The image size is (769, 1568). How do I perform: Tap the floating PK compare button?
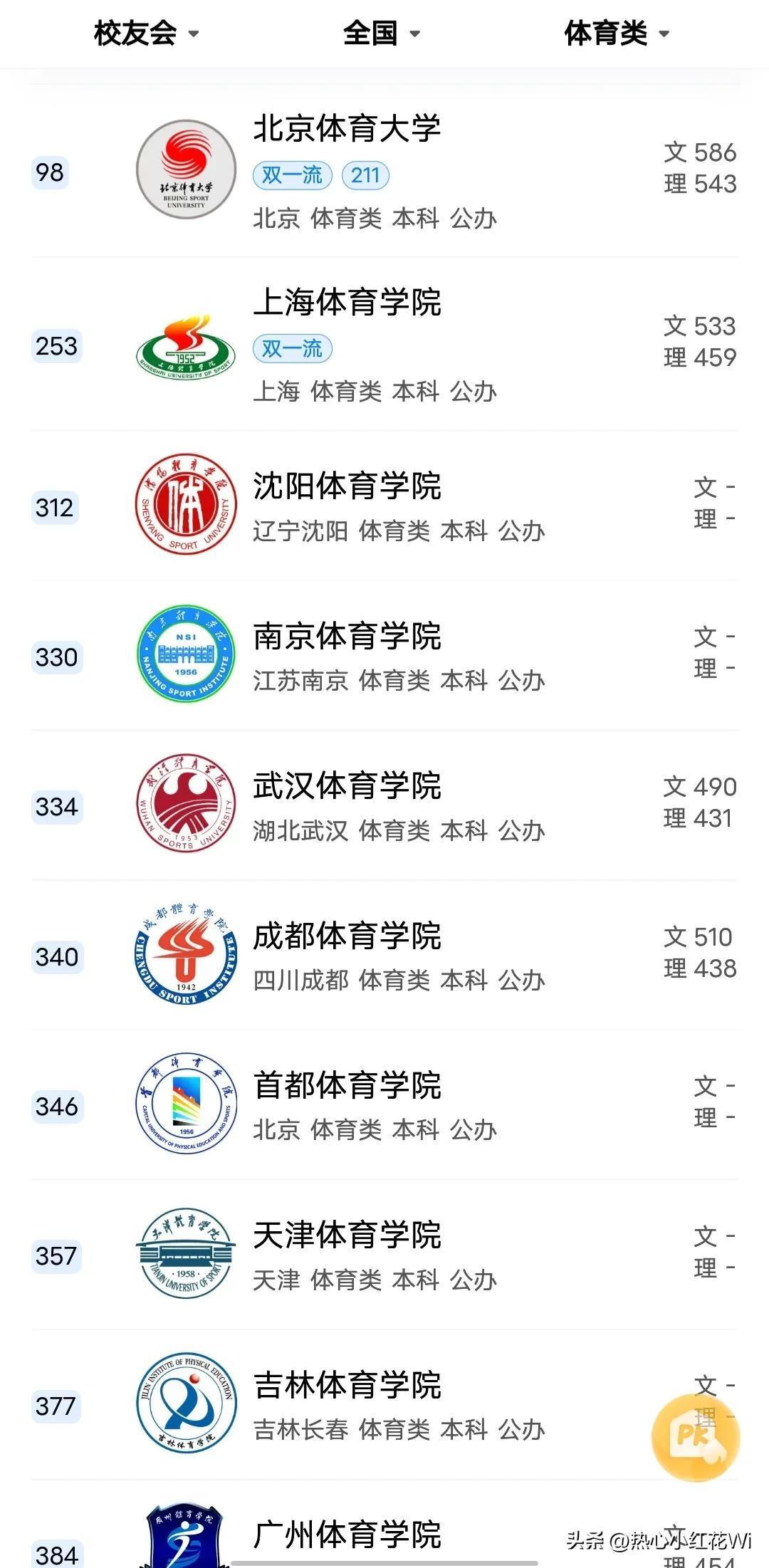click(x=696, y=1437)
